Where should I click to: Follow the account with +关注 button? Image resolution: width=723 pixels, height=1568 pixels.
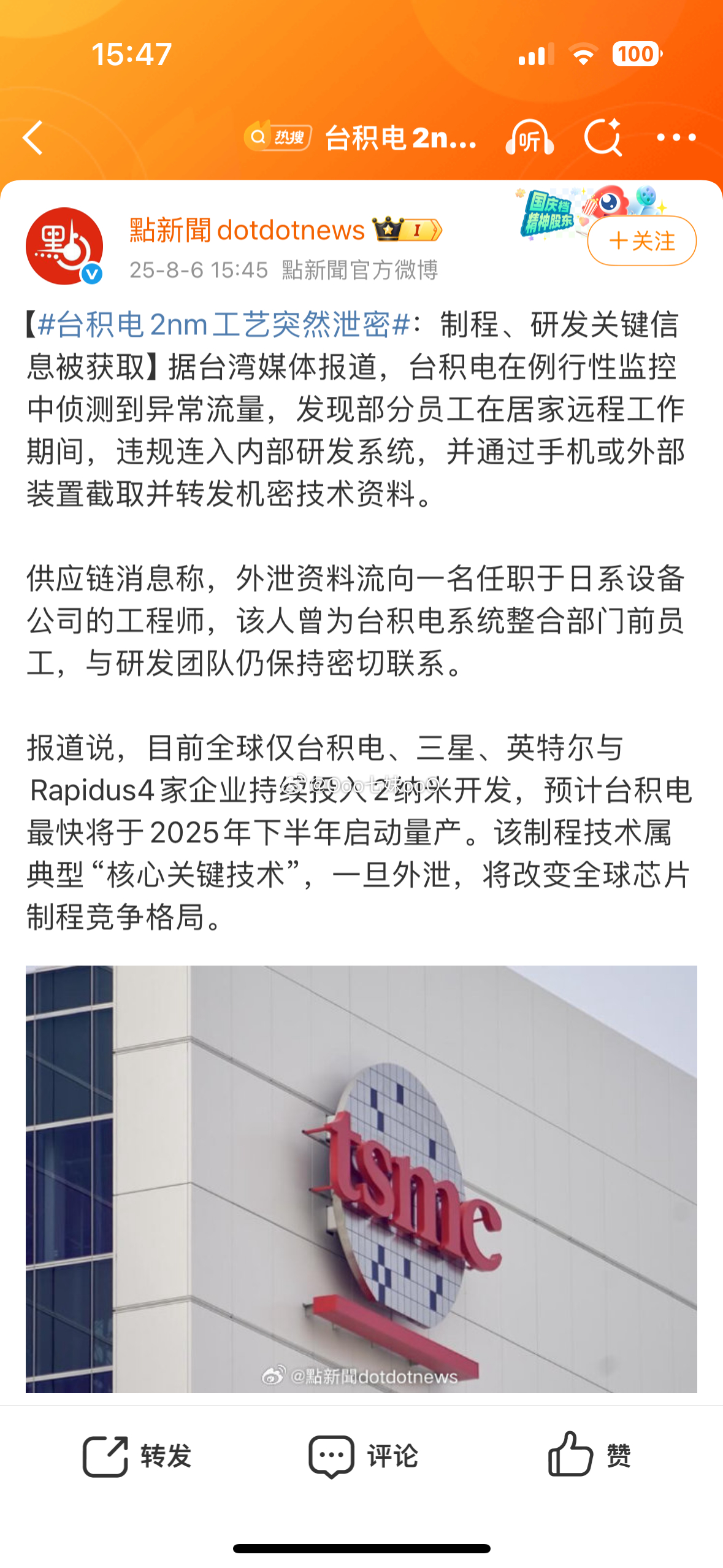[641, 240]
